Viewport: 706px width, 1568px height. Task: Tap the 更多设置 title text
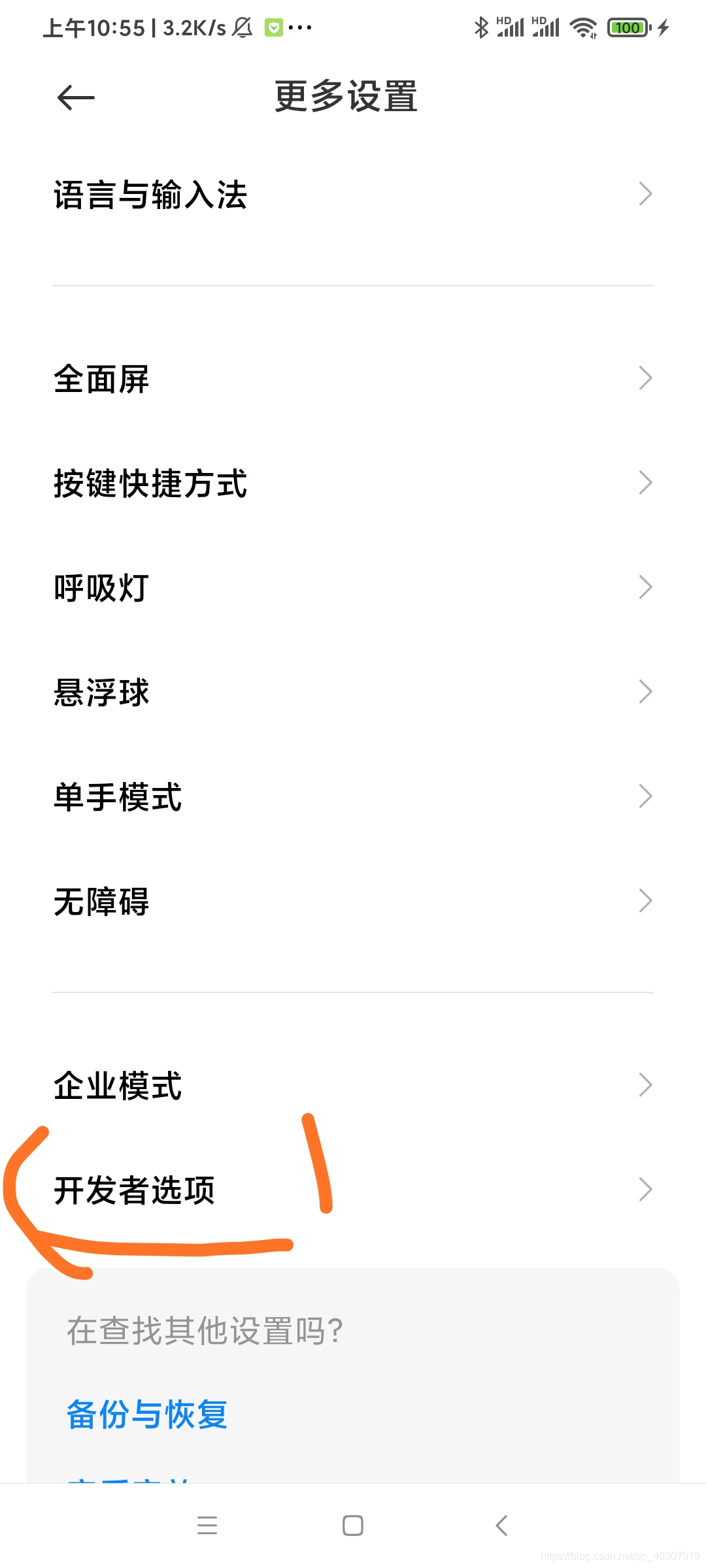click(345, 95)
